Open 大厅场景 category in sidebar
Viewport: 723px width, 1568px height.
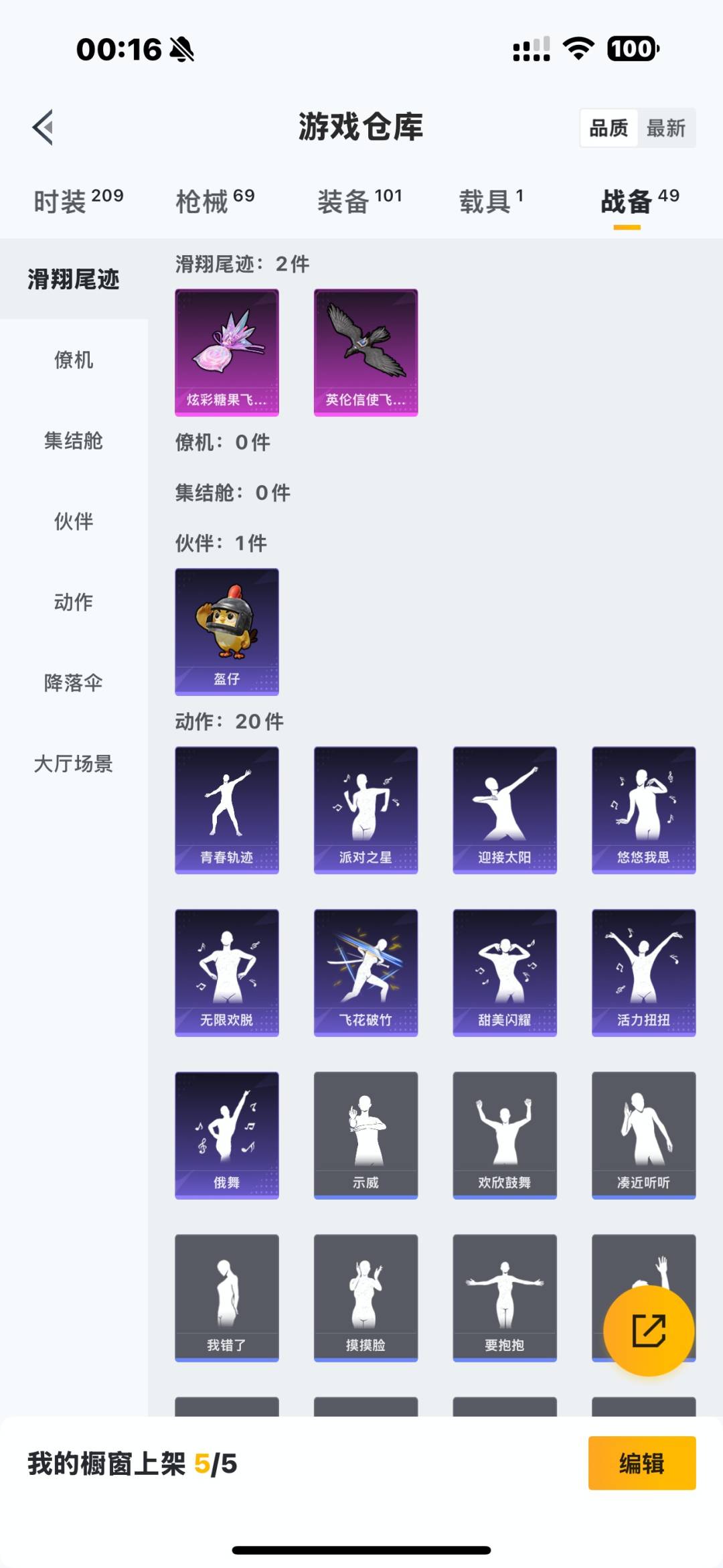point(74,764)
